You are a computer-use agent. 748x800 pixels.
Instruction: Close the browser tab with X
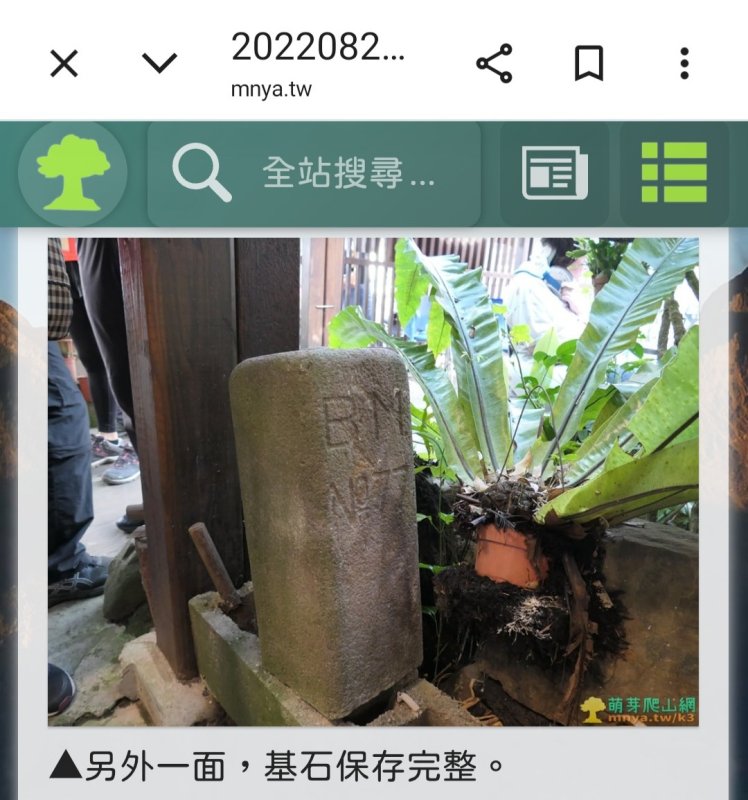click(x=64, y=64)
